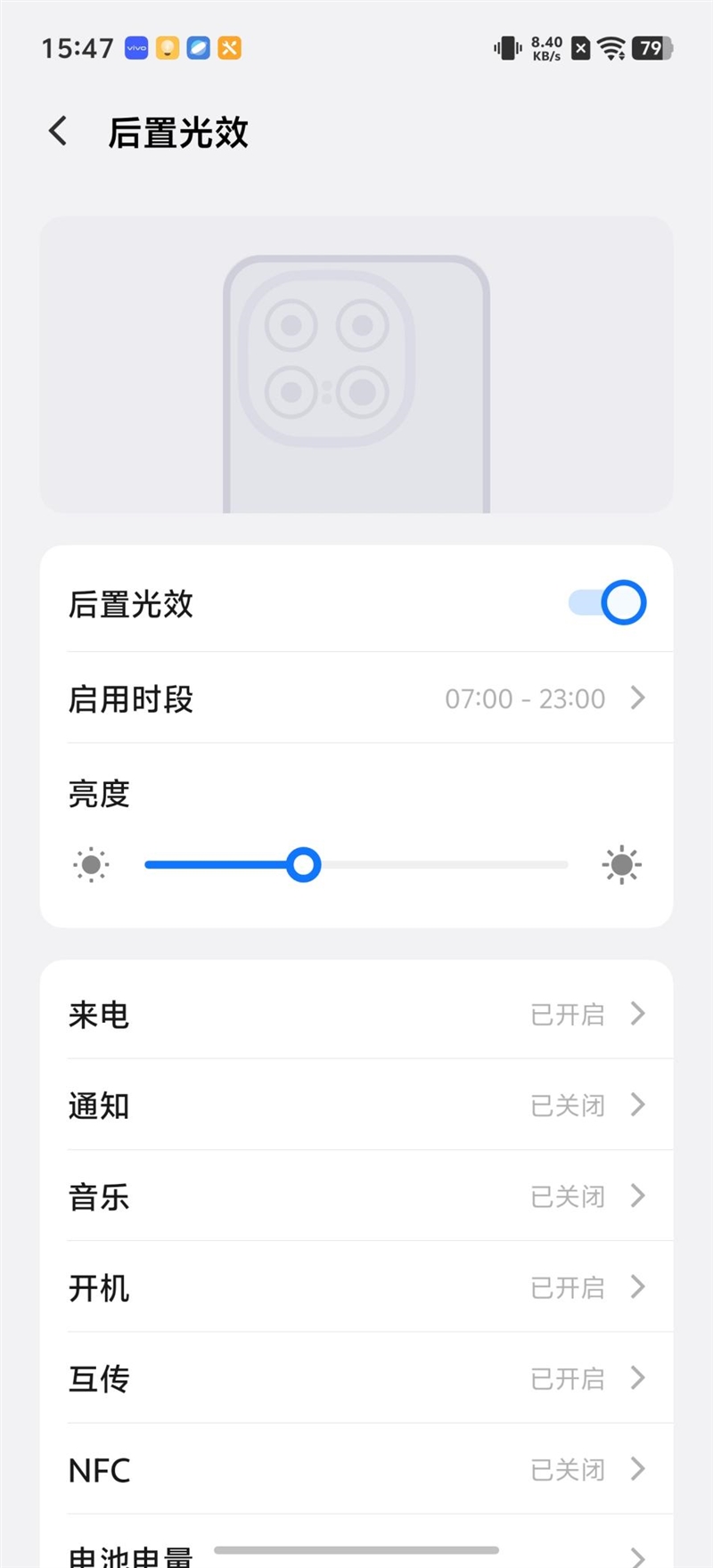713x1568 pixels.
Task: Open 音乐 light effect settings
Action: click(356, 1196)
